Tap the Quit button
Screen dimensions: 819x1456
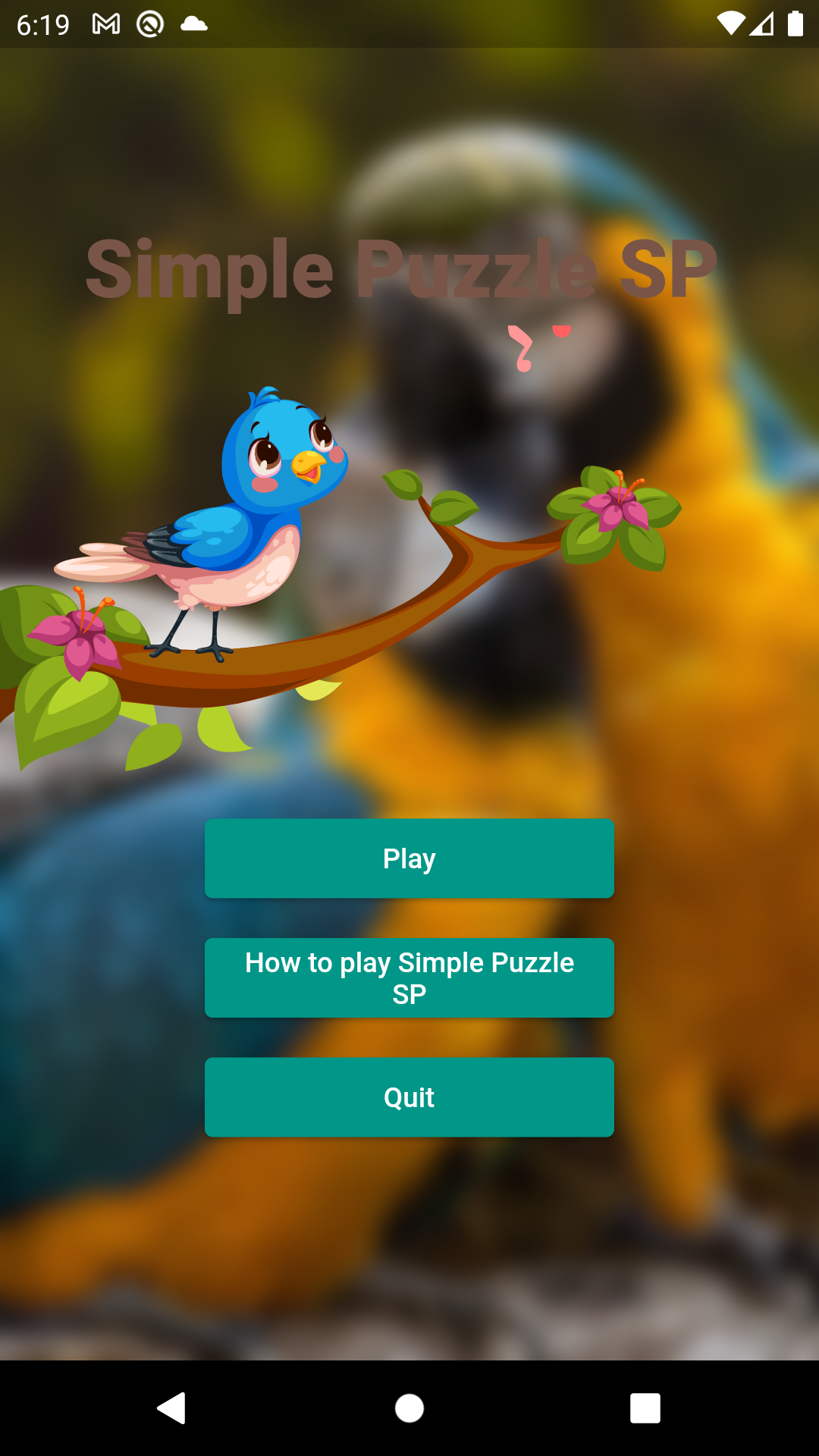click(x=409, y=1097)
